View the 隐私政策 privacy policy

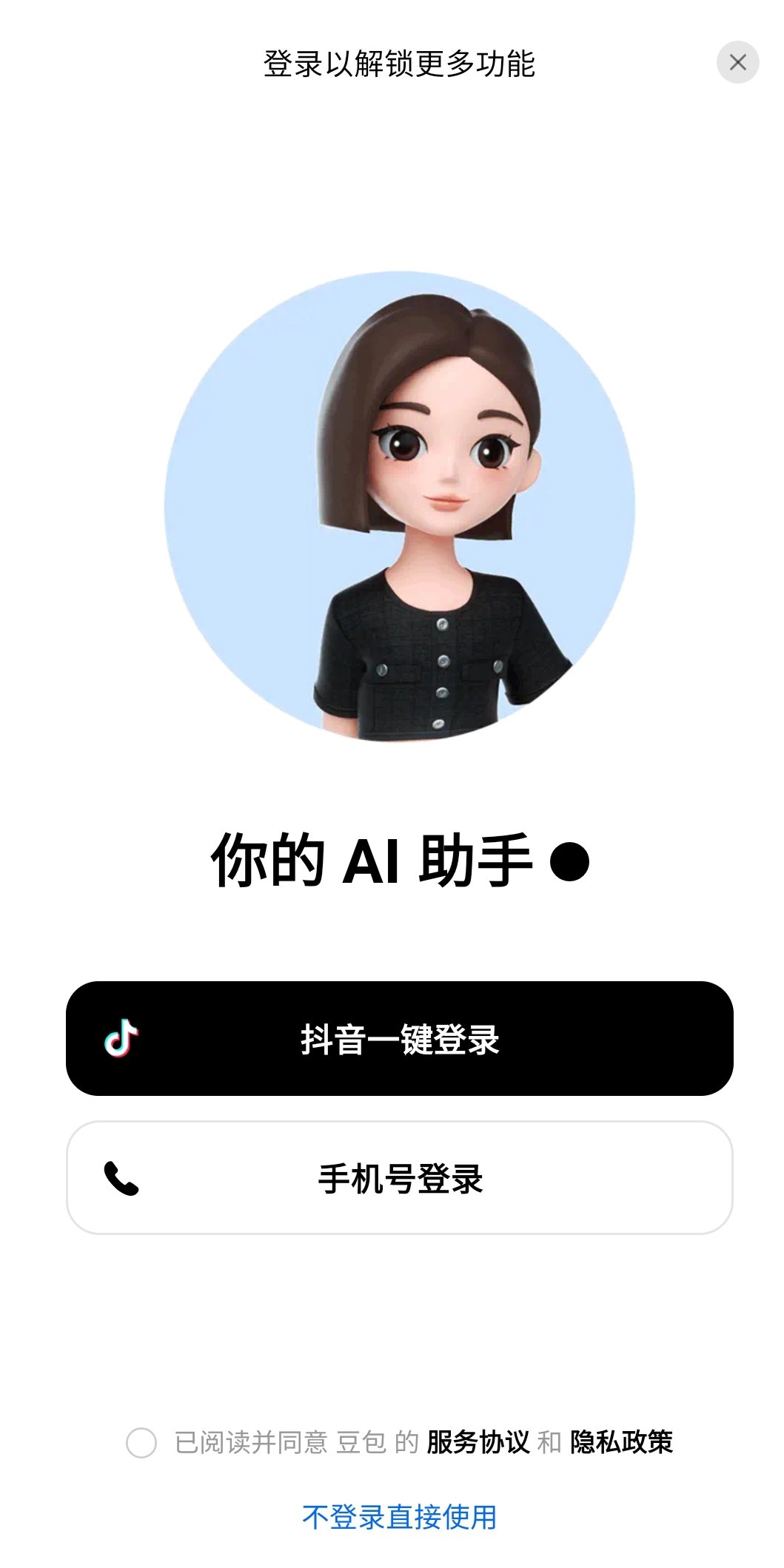(x=622, y=1440)
